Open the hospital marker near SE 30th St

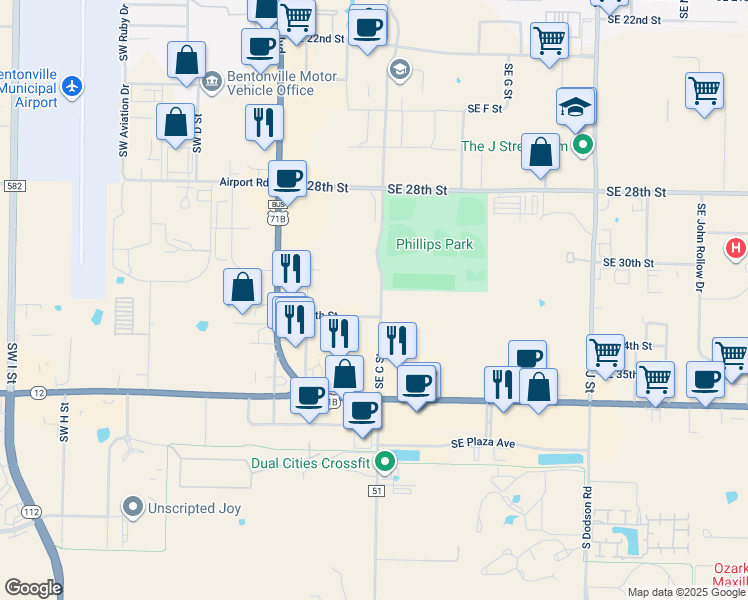[x=736, y=247]
